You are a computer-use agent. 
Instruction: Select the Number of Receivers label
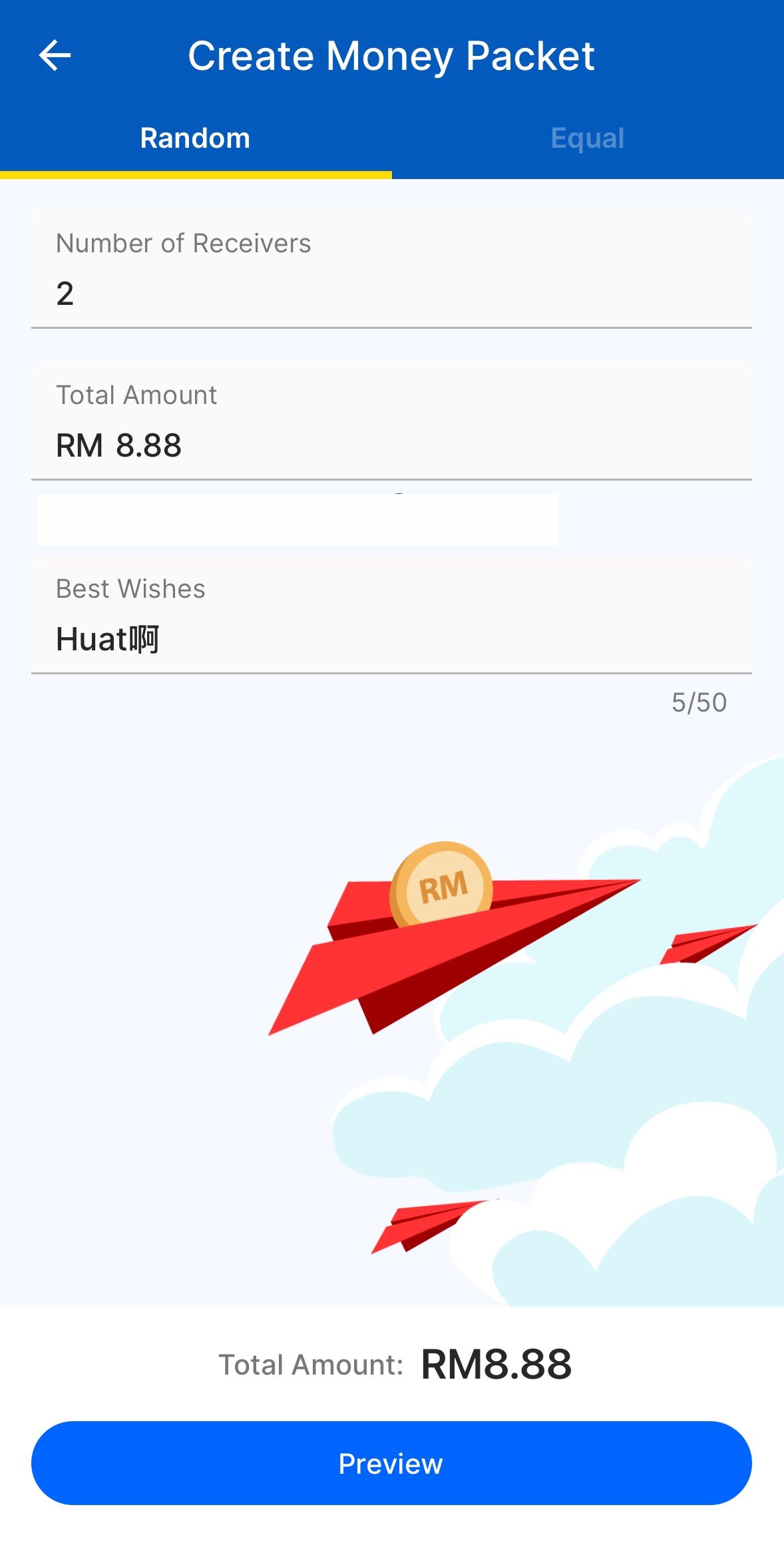[182, 244]
